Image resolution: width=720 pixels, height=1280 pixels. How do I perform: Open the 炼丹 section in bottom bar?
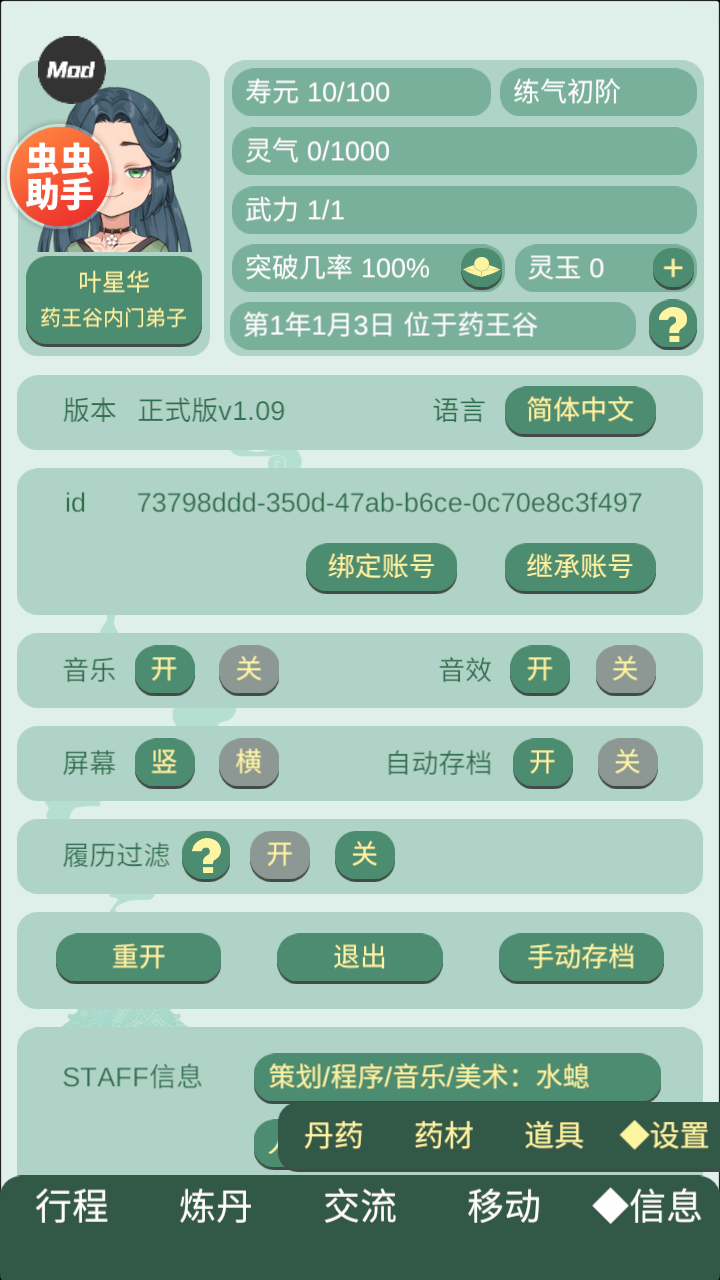click(211, 1208)
